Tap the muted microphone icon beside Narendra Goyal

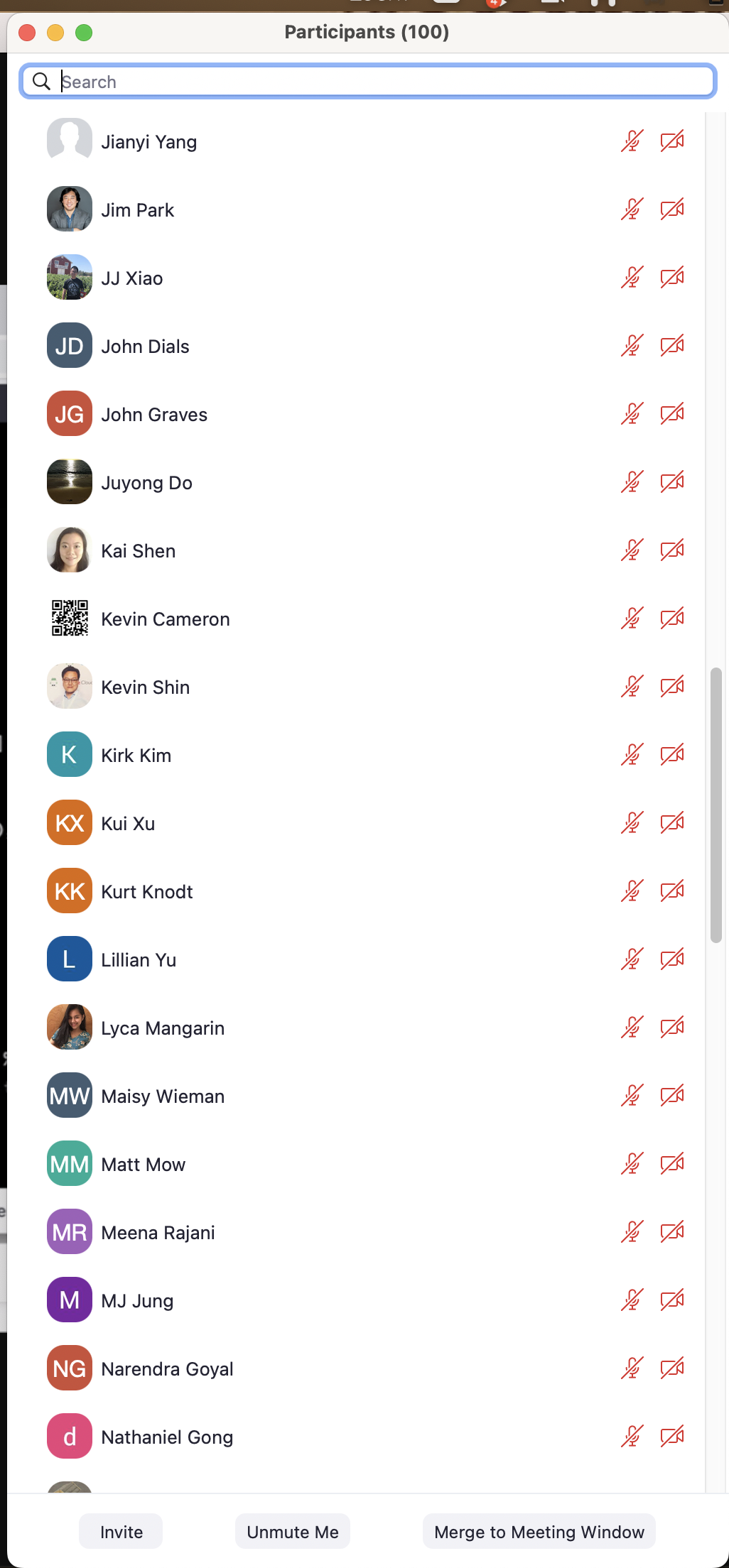632,1368
